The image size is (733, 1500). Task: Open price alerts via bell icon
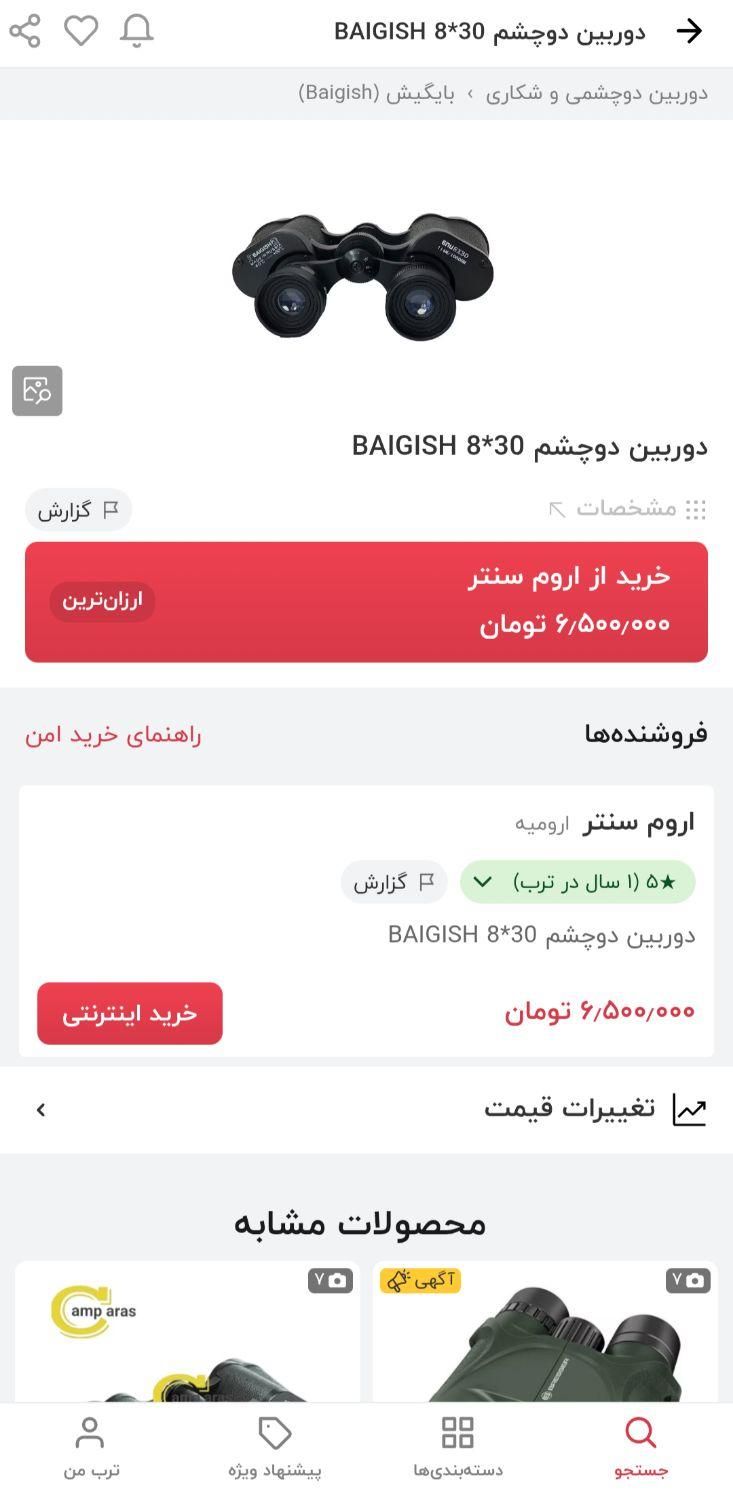137,30
